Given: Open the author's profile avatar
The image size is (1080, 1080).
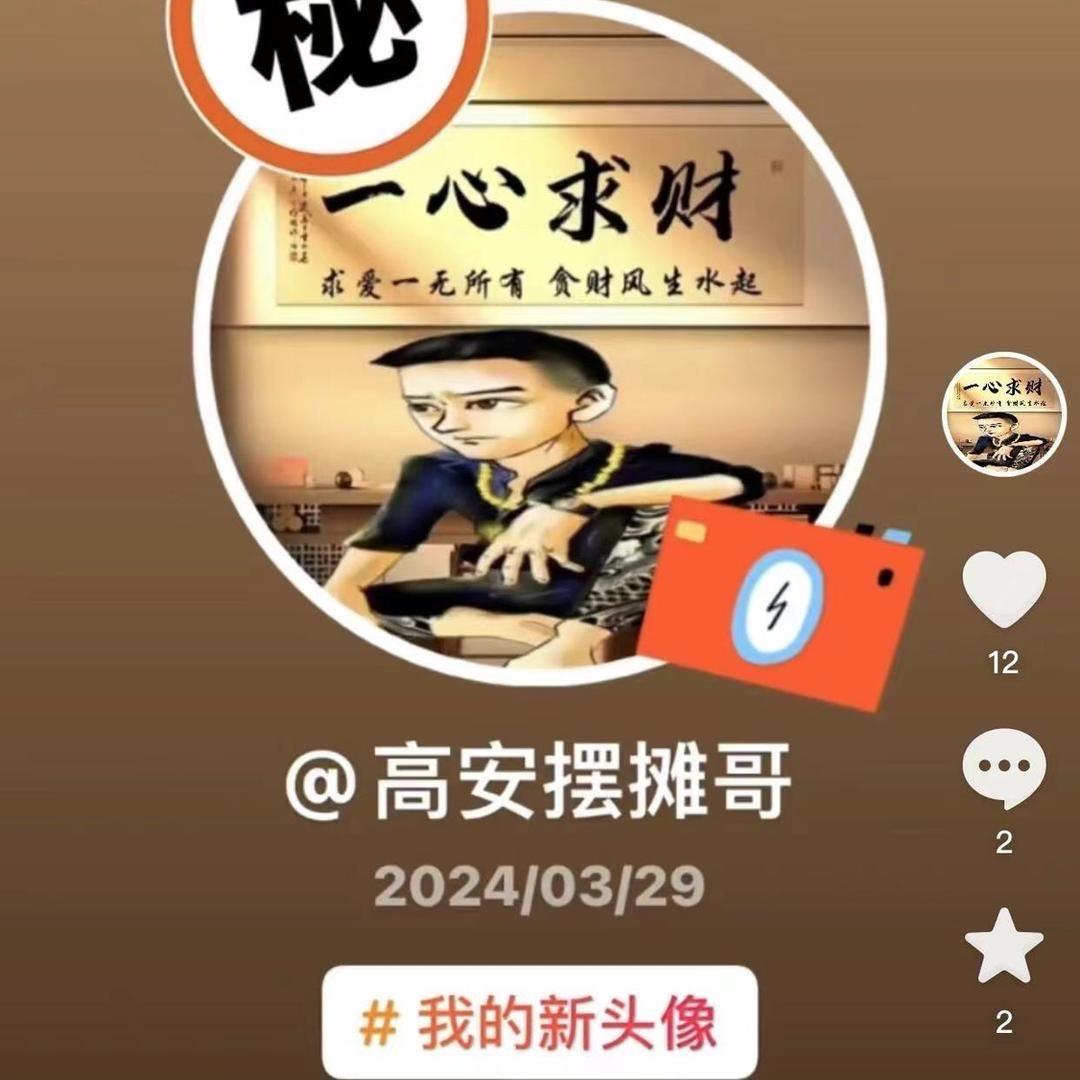Looking at the screenshot, I should pyautogui.click(x=1004, y=414).
